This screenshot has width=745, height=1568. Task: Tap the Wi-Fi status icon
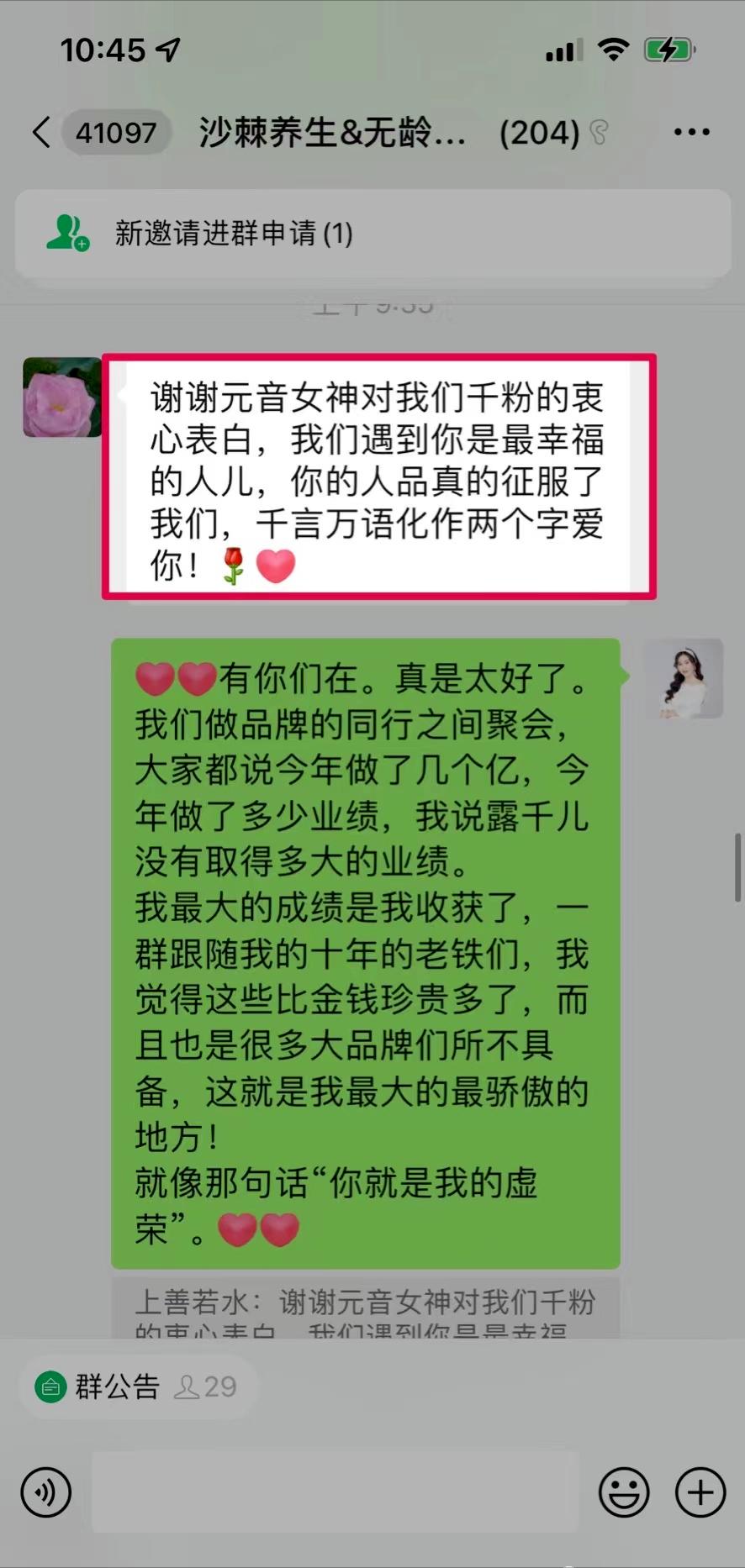[x=613, y=50]
